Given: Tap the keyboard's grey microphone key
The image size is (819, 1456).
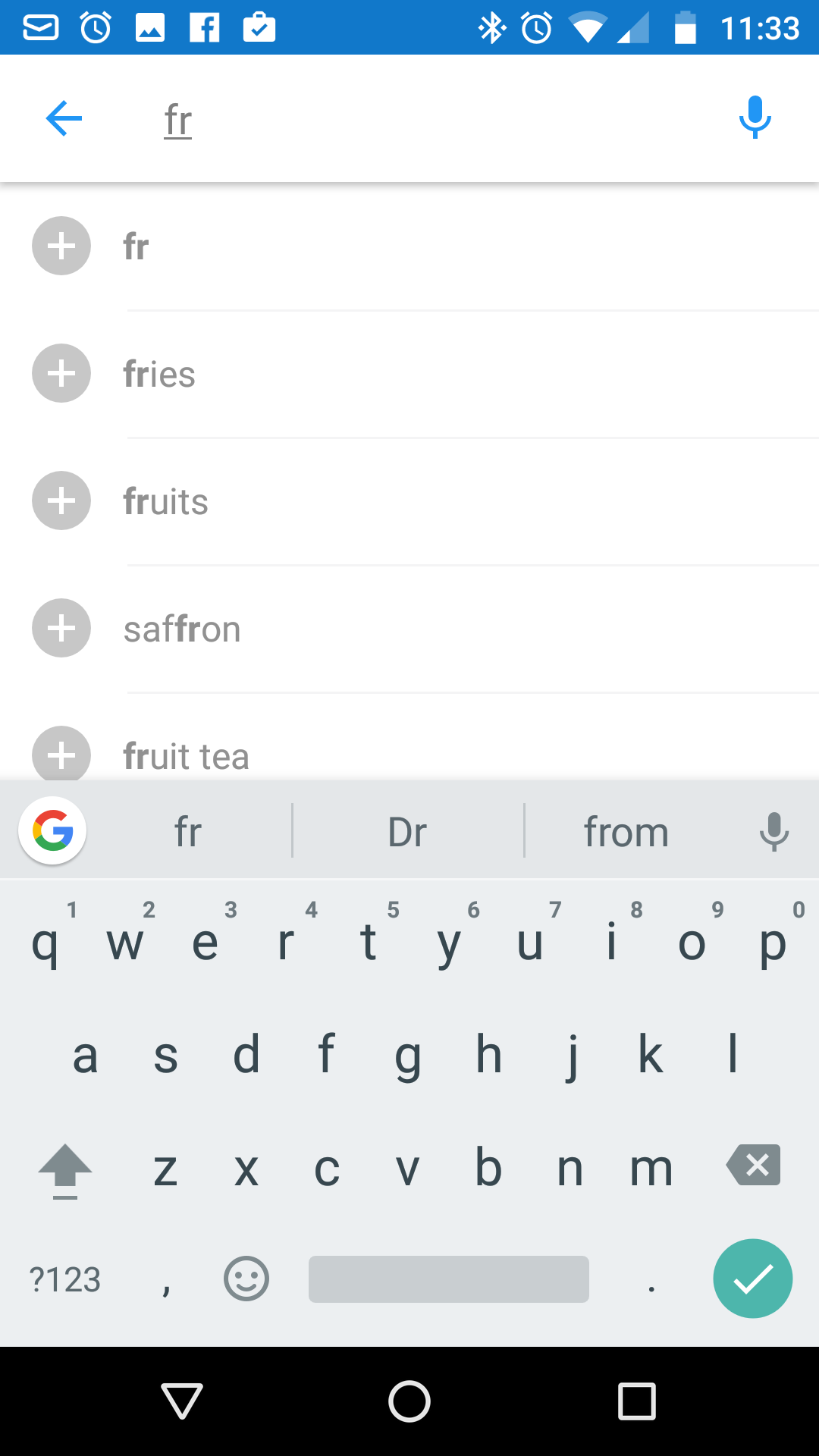Looking at the screenshot, I should (774, 832).
